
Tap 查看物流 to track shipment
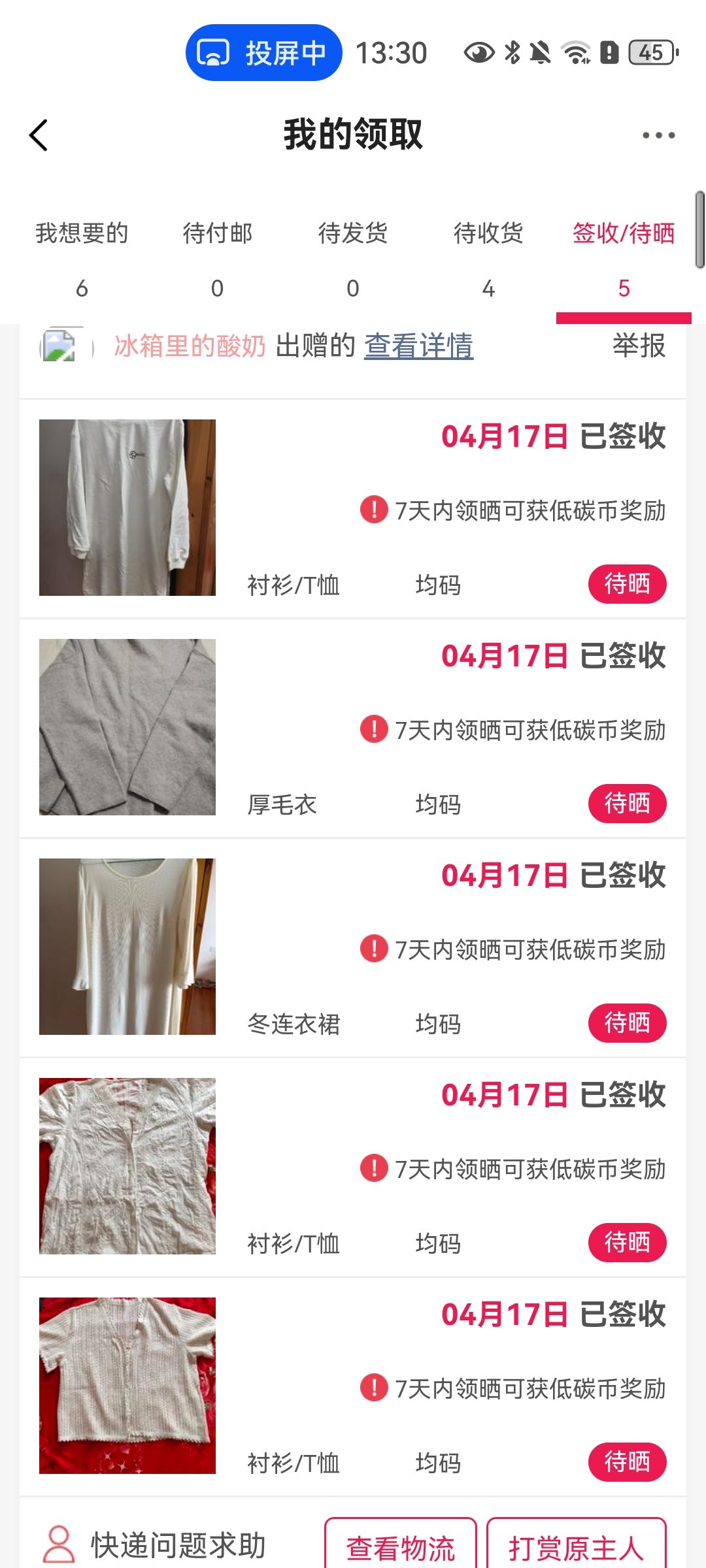click(400, 1548)
